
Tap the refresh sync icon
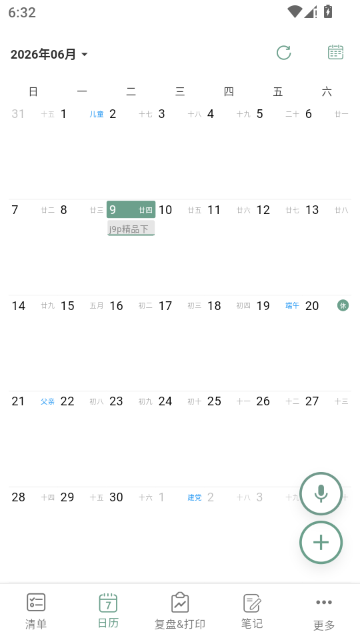(x=284, y=53)
